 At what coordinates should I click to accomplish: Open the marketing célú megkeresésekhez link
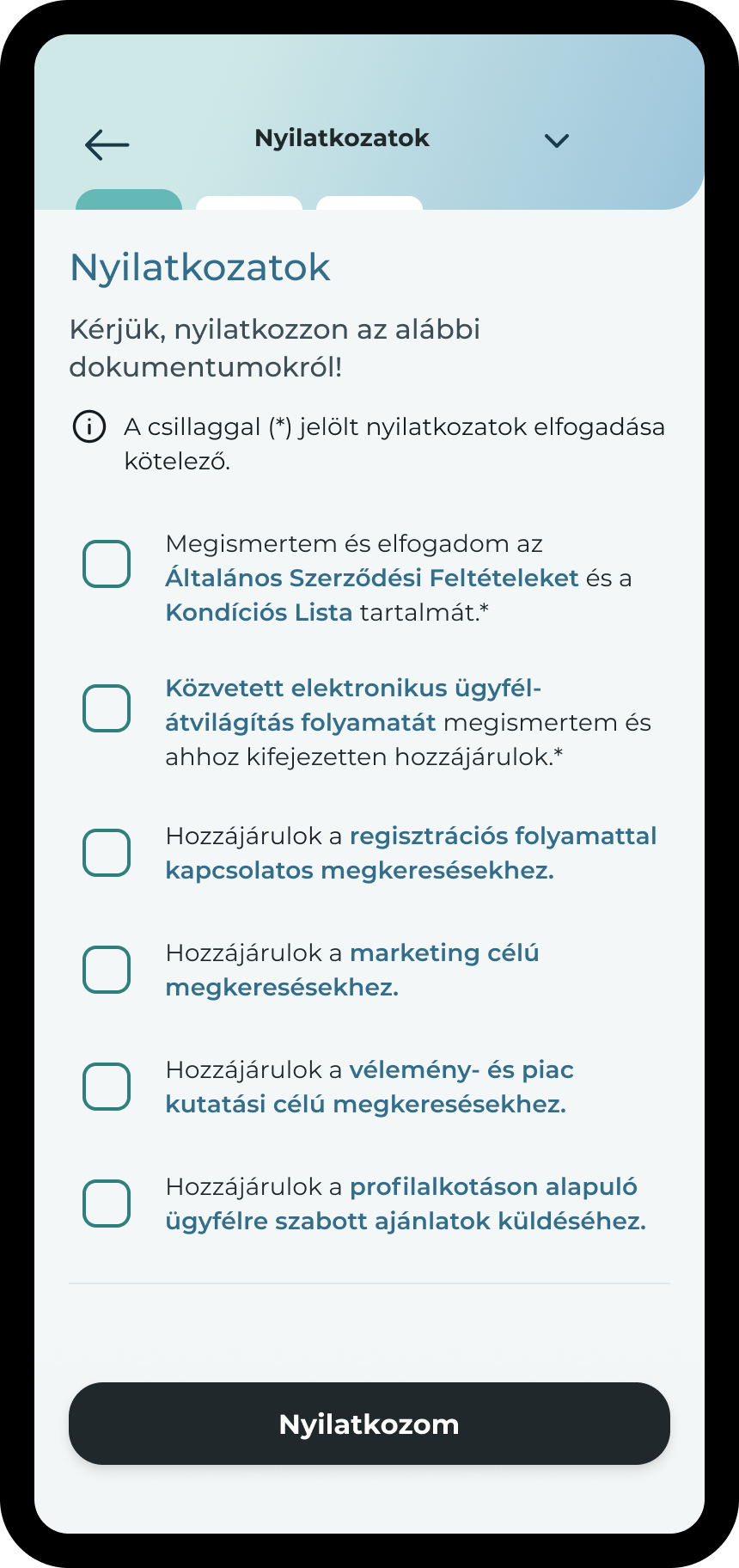pos(352,970)
